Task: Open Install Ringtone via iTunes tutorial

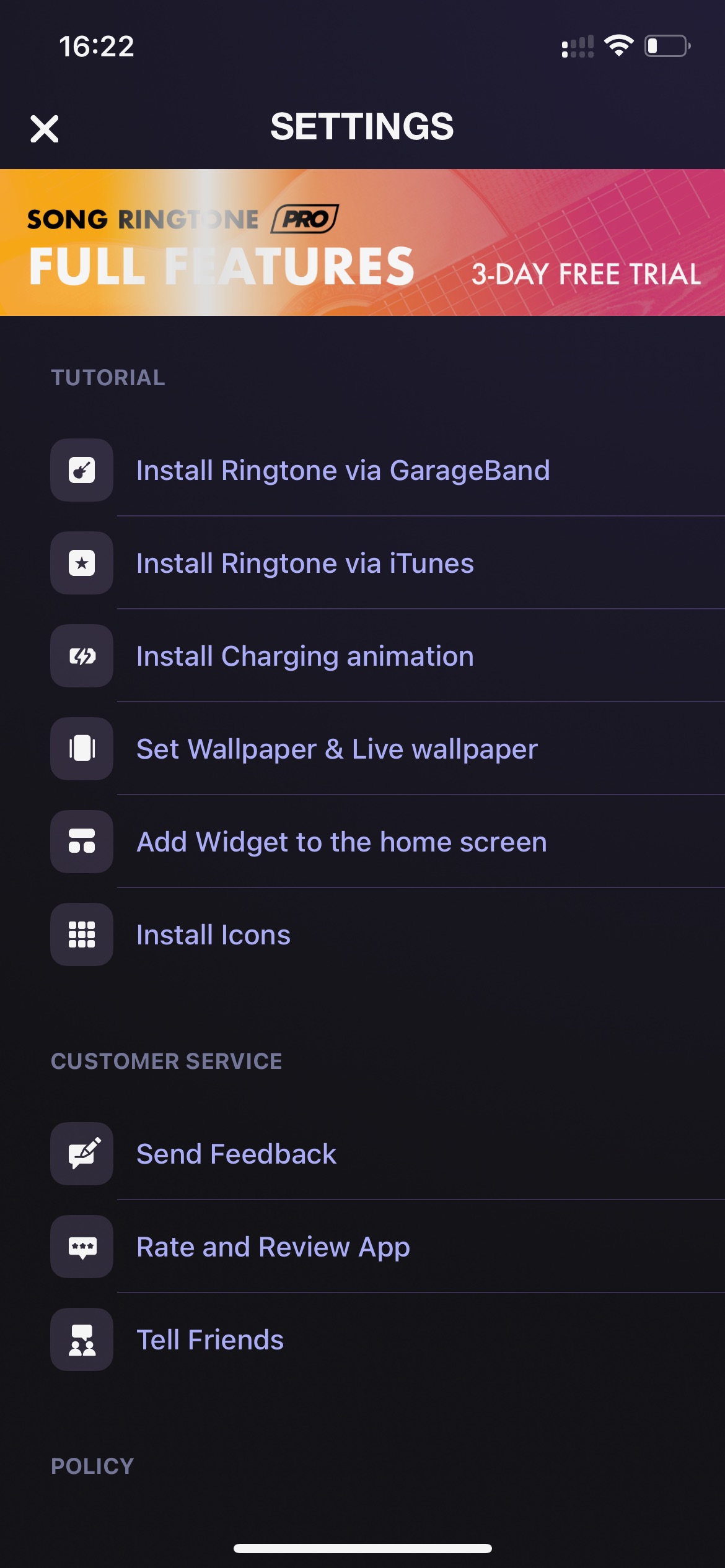Action: click(362, 563)
